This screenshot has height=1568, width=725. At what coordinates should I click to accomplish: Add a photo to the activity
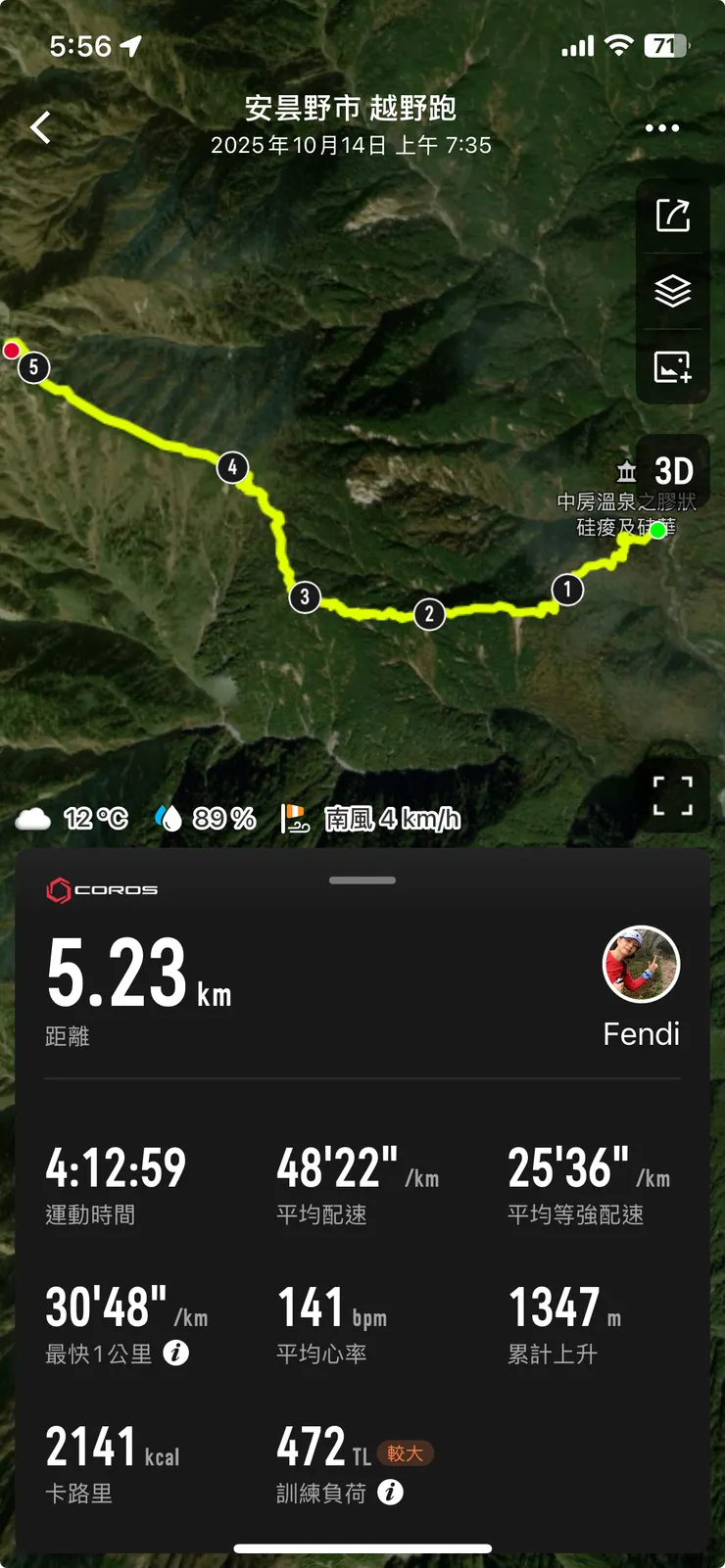pyautogui.click(x=673, y=367)
